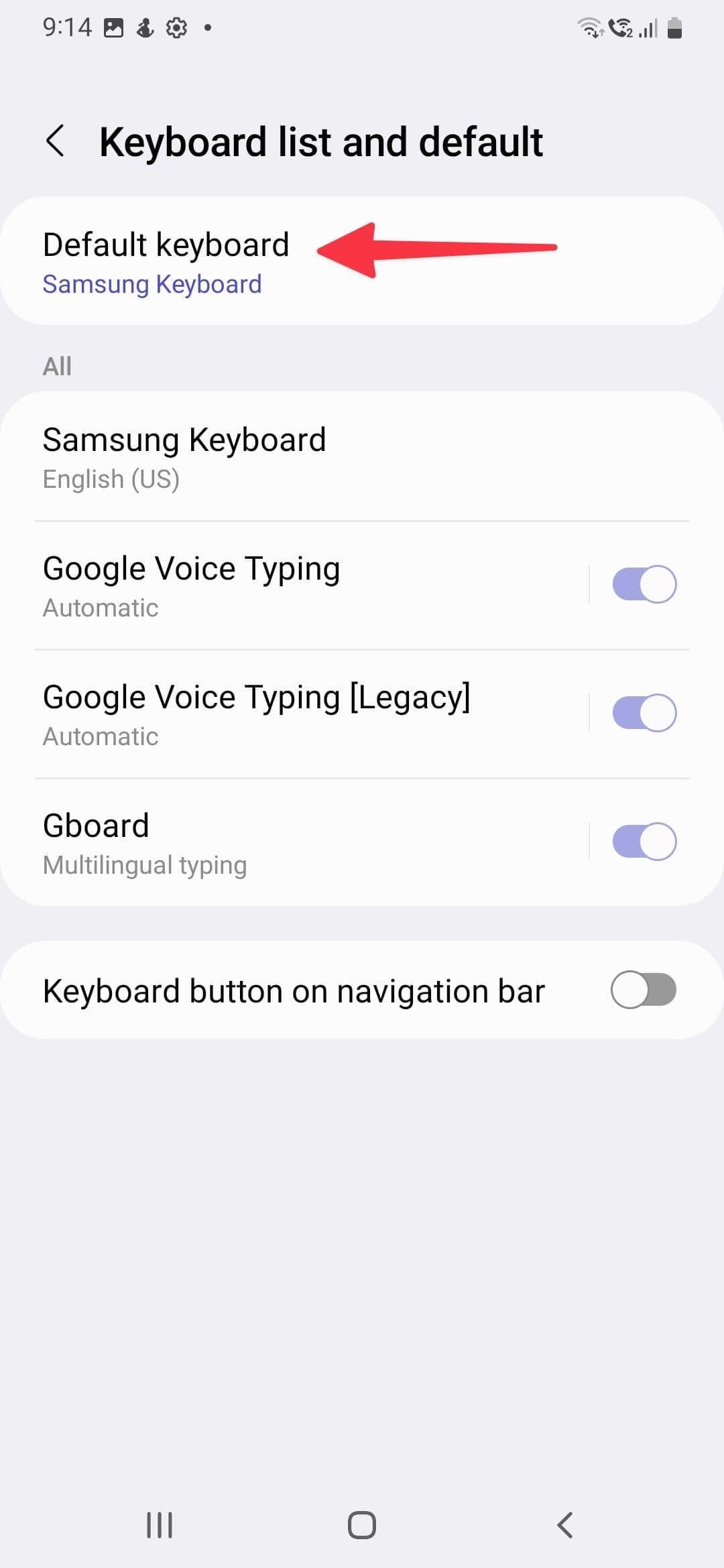
Task: Tap the accessibility shortcut icon in status bar
Action: [144, 27]
